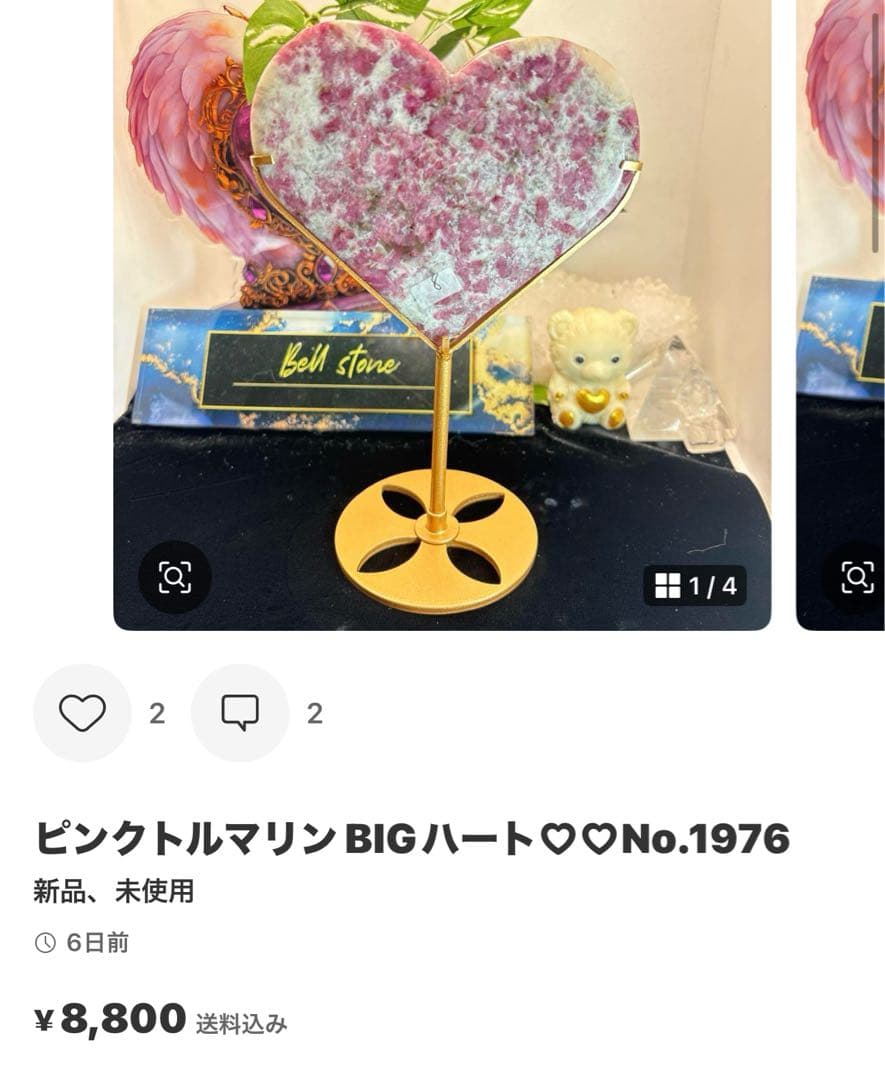
Task: Tap the image search icon on photo
Action: click(174, 577)
